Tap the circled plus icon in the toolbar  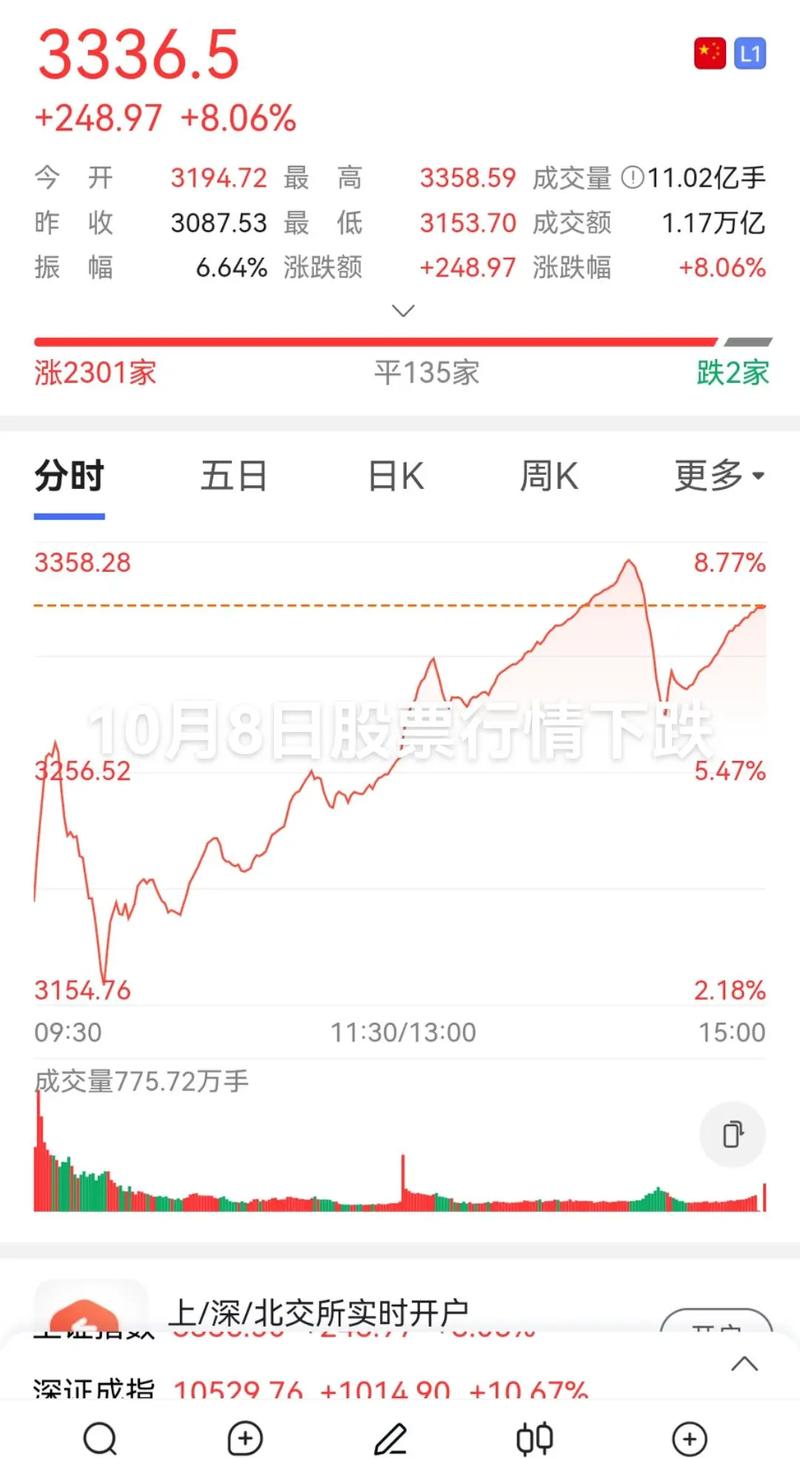pyautogui.click(x=689, y=1439)
